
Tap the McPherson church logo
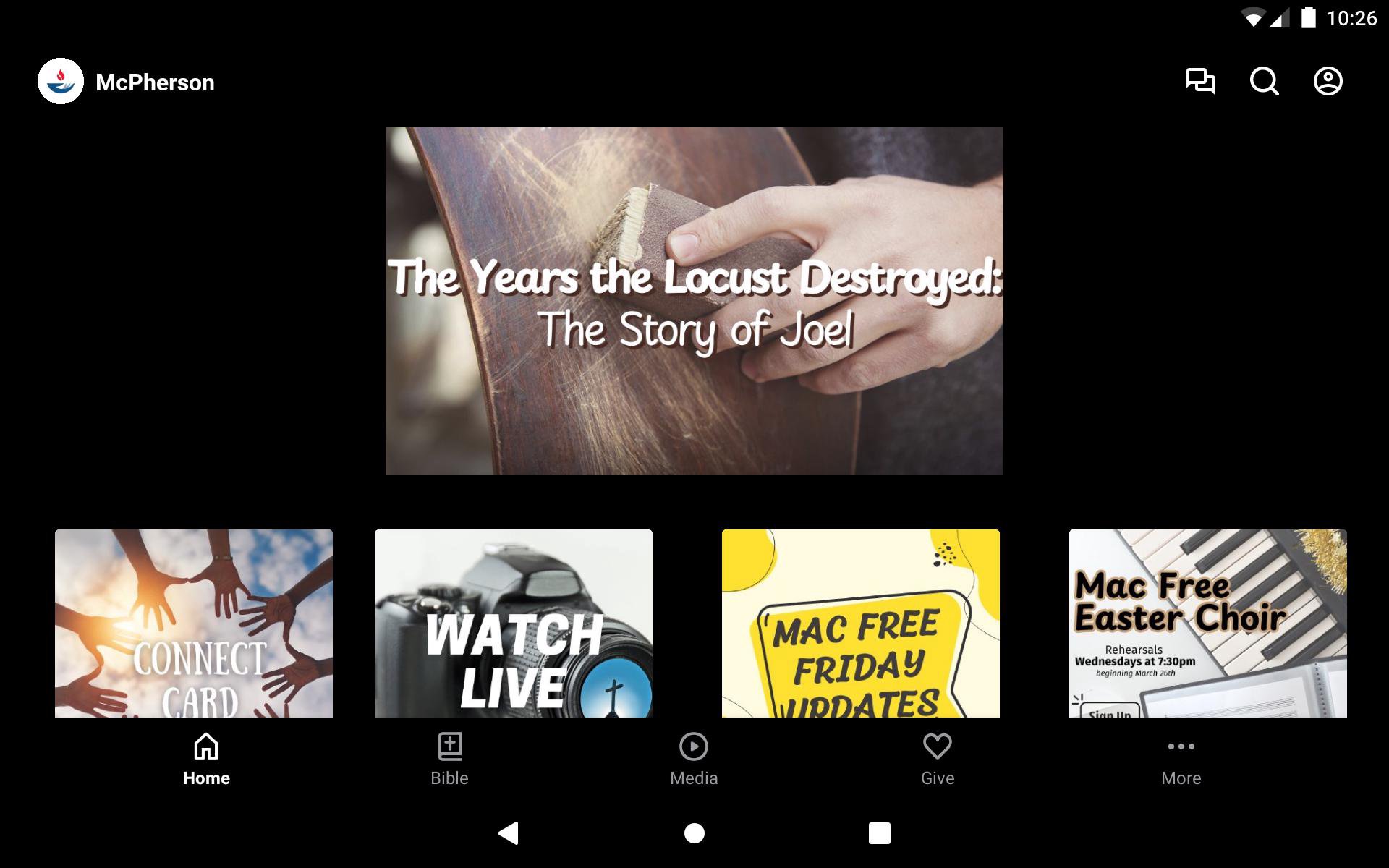pyautogui.click(x=61, y=82)
